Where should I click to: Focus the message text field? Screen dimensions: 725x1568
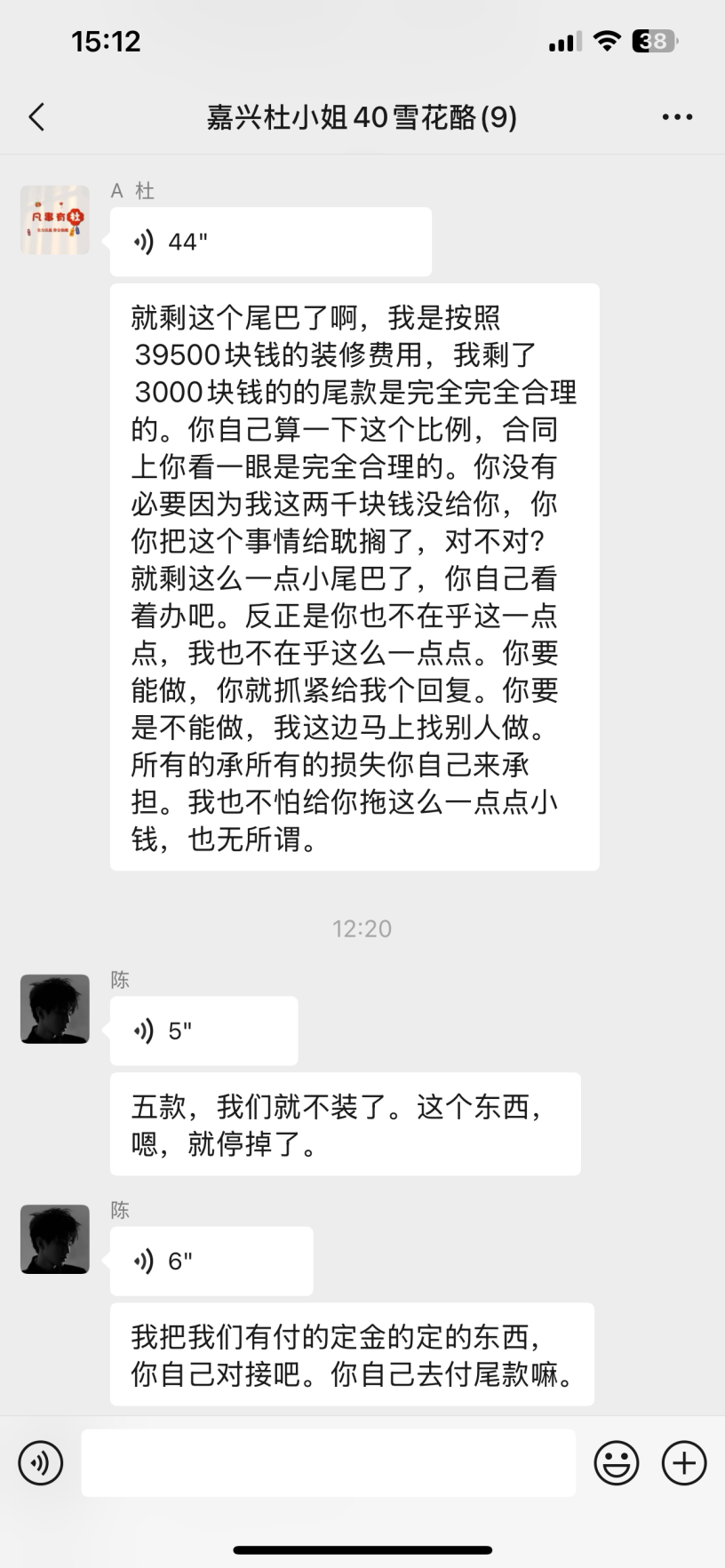pyautogui.click(x=328, y=1463)
